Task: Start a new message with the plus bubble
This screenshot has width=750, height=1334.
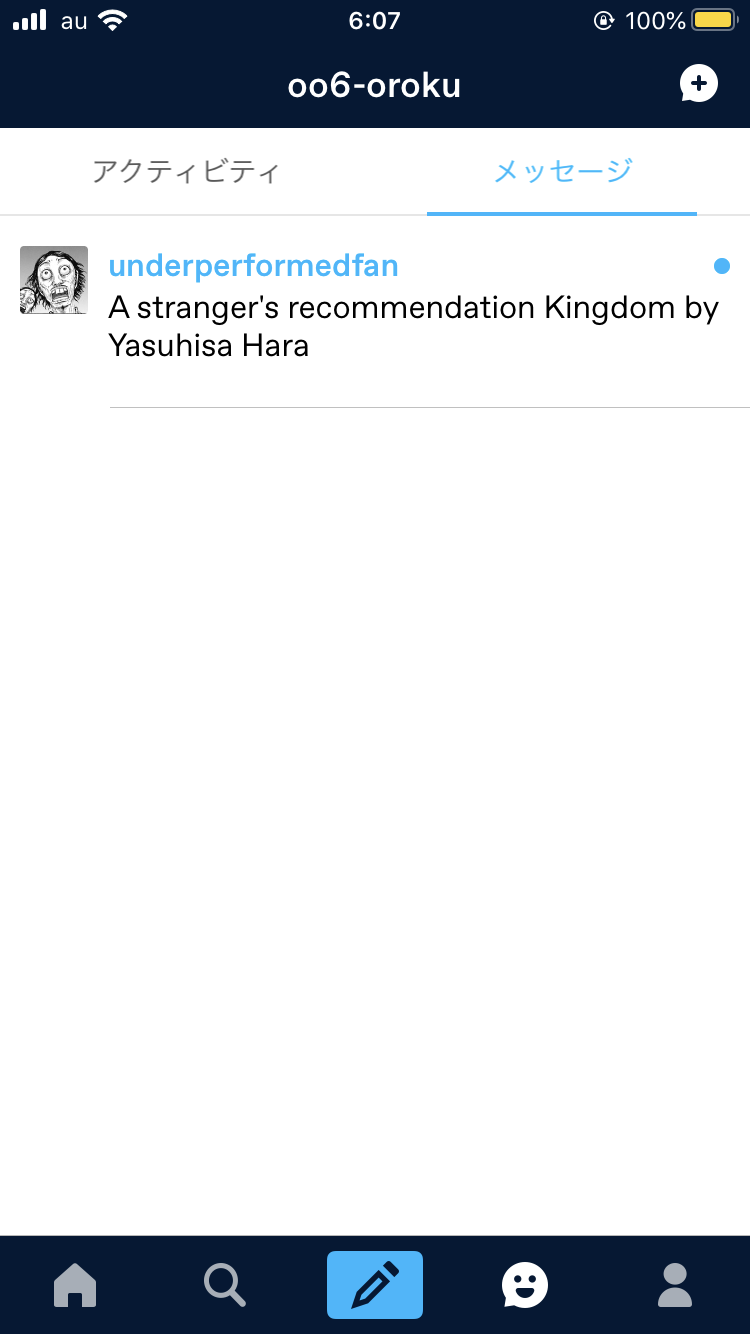Action: (698, 84)
